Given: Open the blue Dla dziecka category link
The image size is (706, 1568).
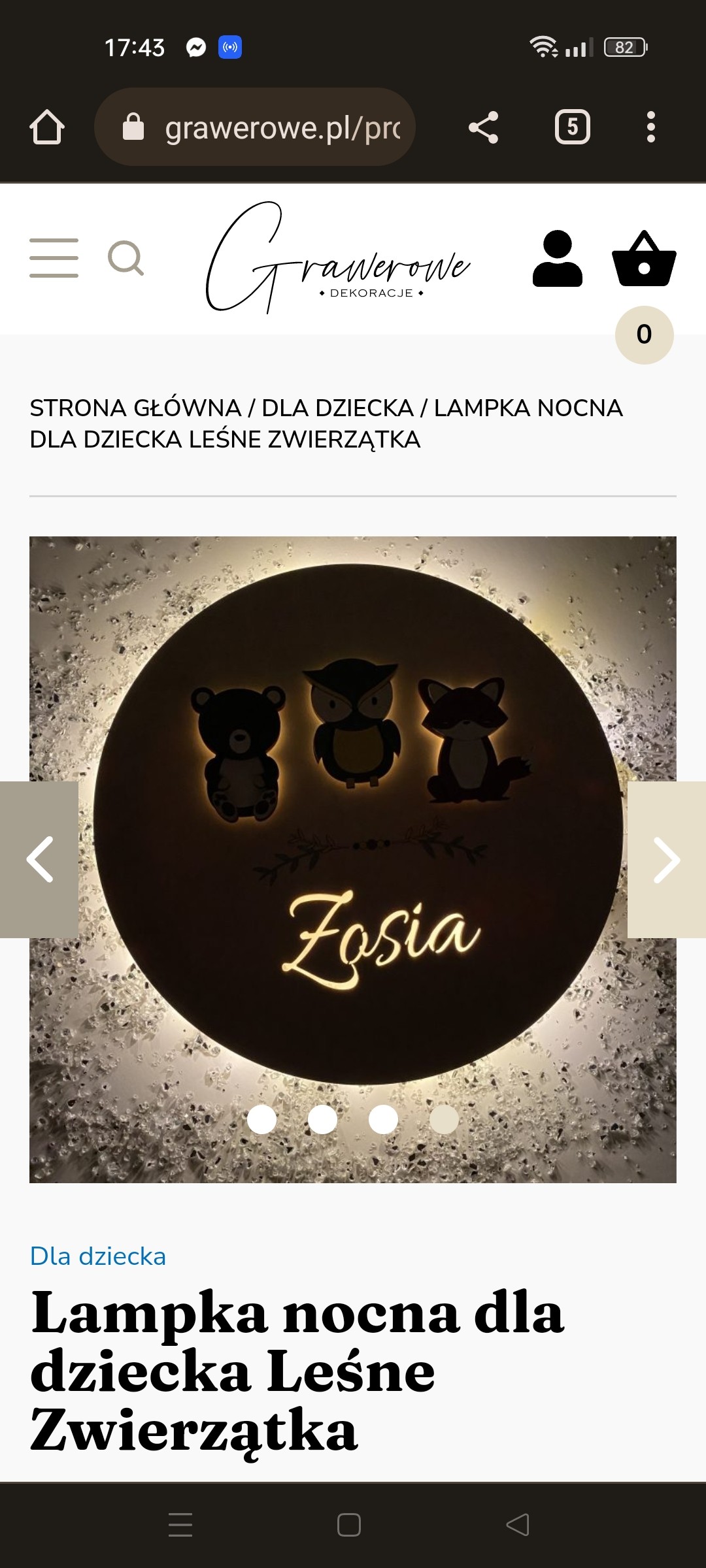Looking at the screenshot, I should [x=98, y=1256].
